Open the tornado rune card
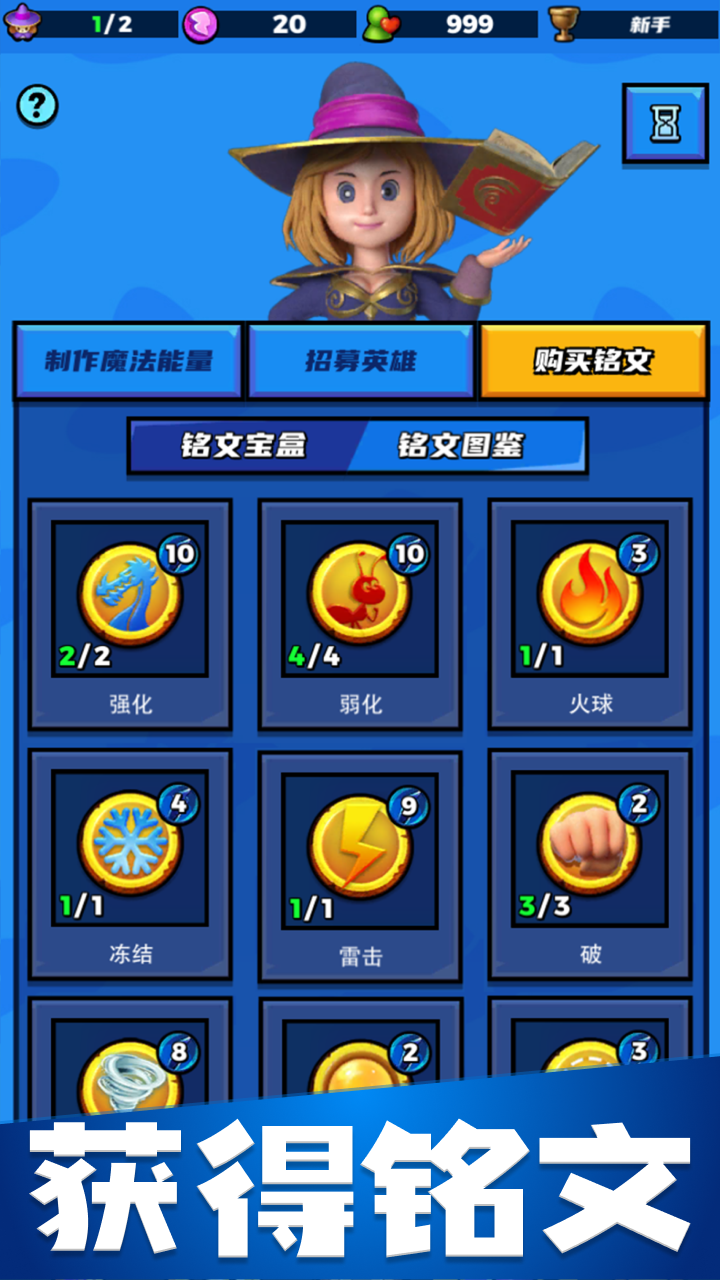Image resolution: width=720 pixels, height=1280 pixels. pos(130,1060)
